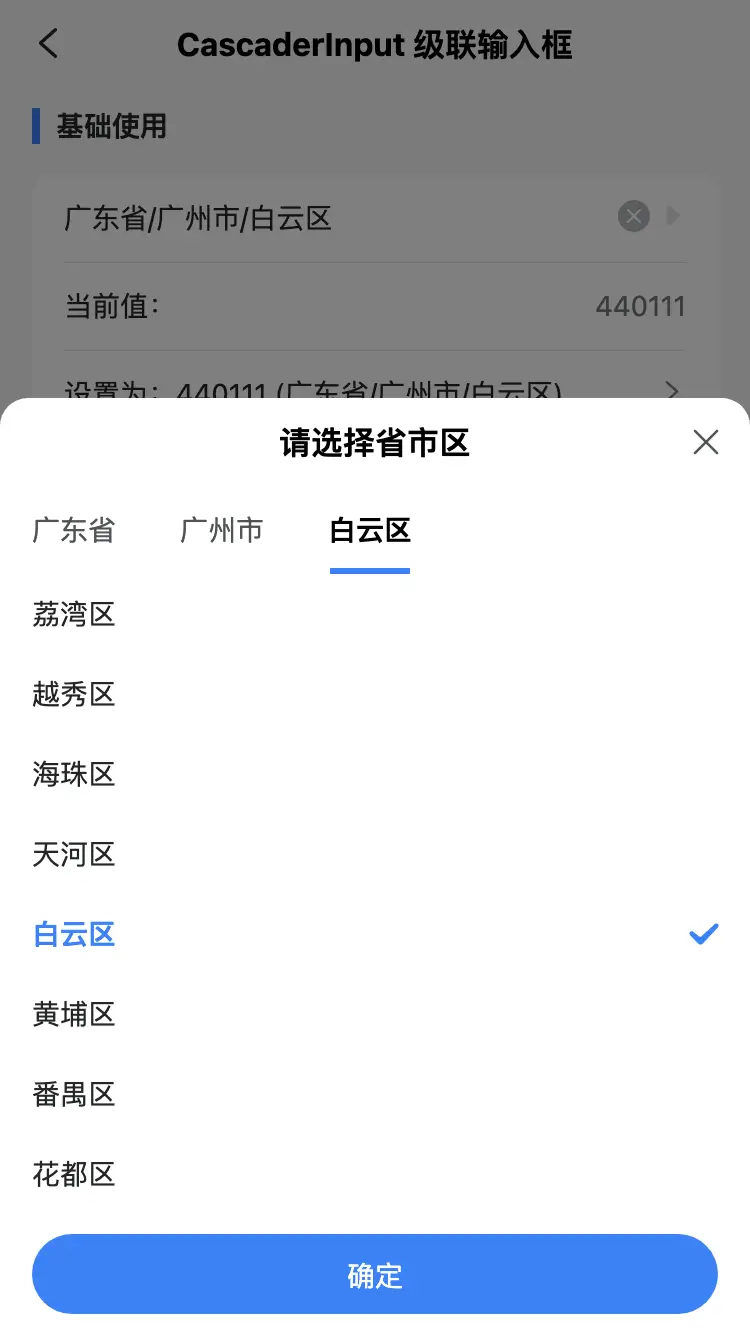The width and height of the screenshot is (750, 1334).
Task: Pick 番禺区 from the list
Action: pos(375,1094)
